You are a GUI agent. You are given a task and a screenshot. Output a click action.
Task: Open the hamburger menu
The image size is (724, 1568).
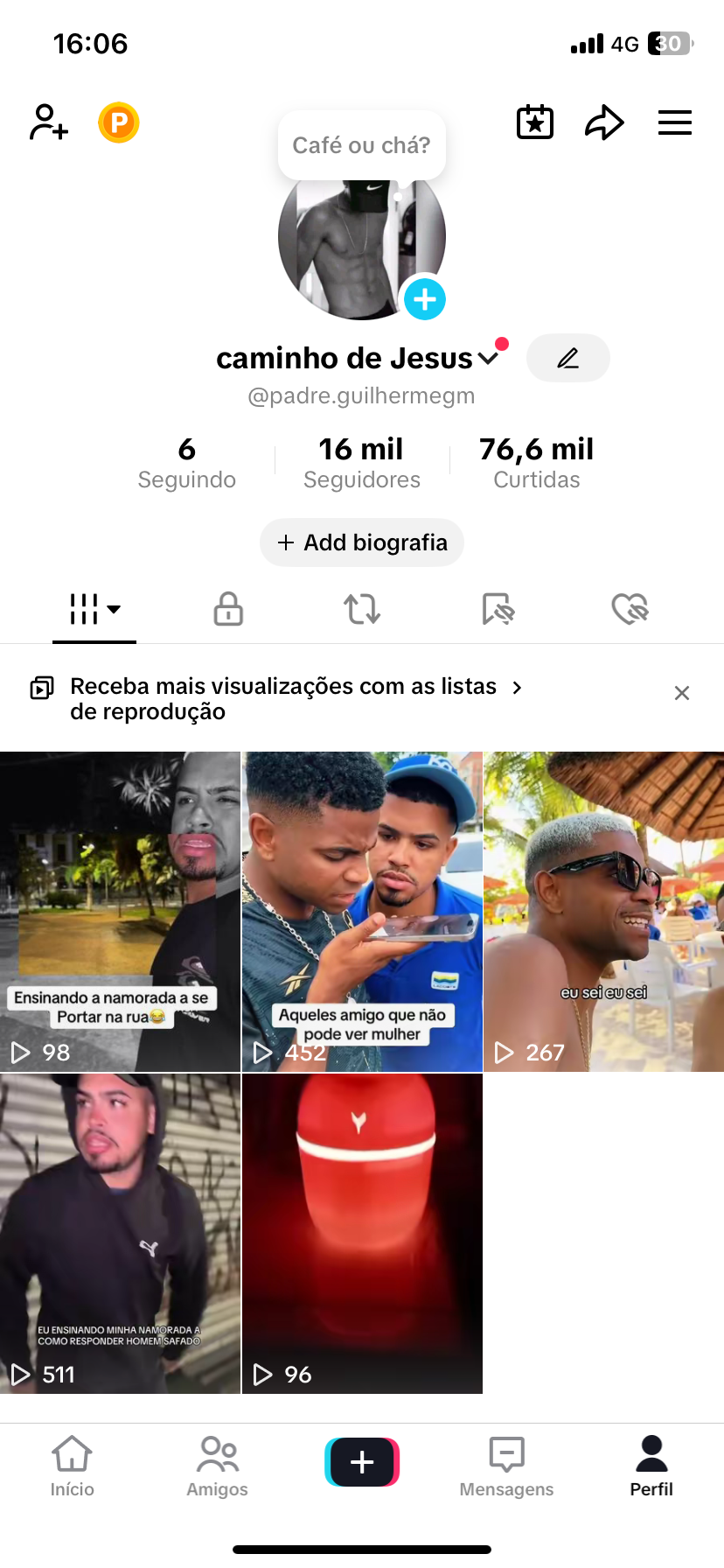tap(674, 122)
